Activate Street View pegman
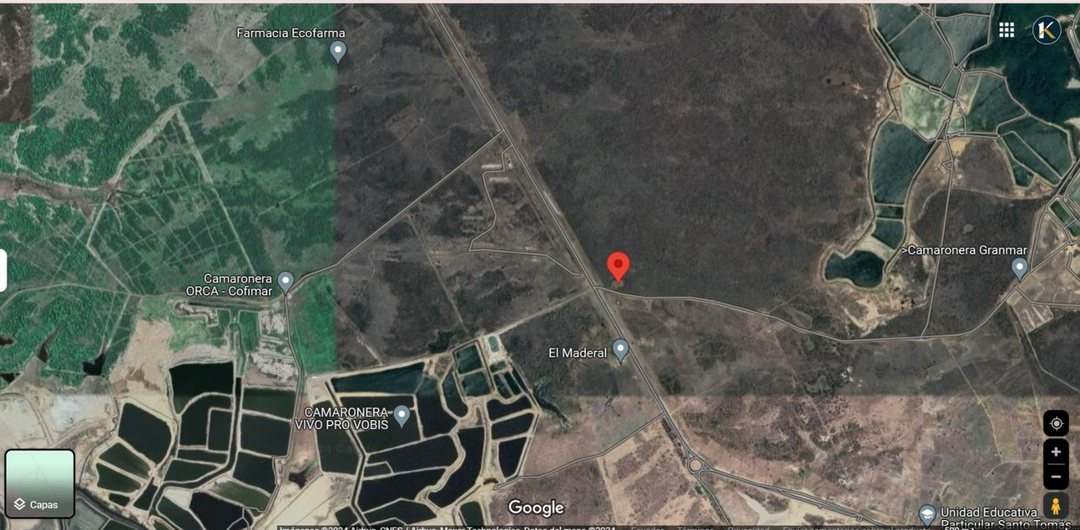Screen dimensions: 1080x530 [1056, 506]
